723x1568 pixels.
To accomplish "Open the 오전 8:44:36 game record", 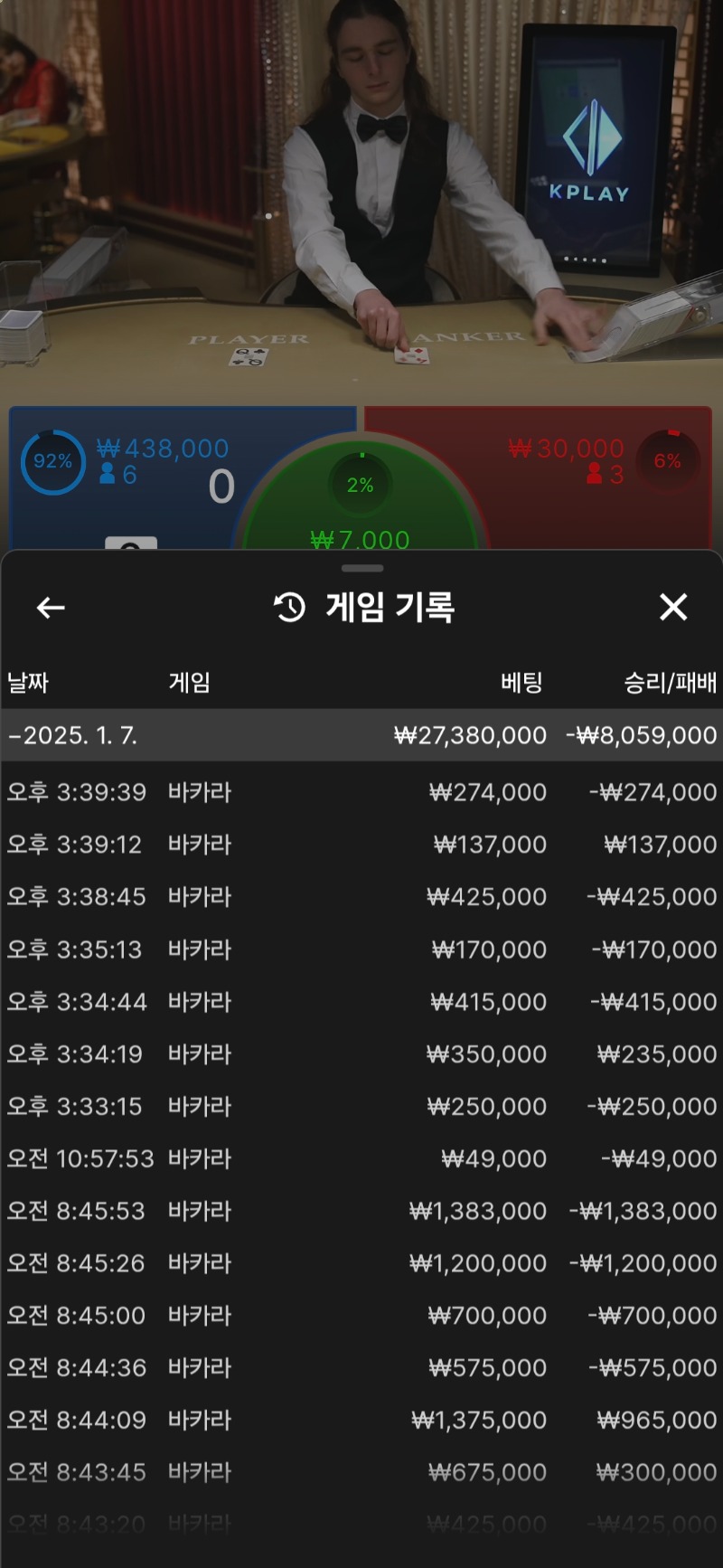I will coord(361,1368).
